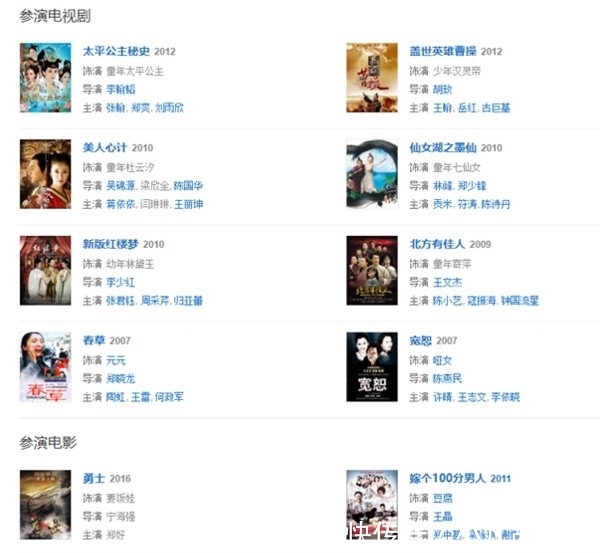The image size is (600, 553).
Task: Open the 宽恕 title link
Action: [420, 340]
